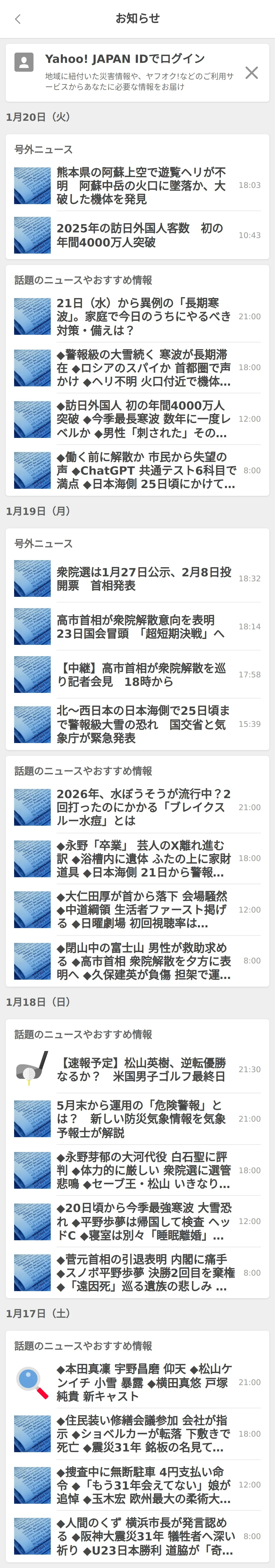Viewport: 275px width, 1568px height.
Task: Open 【速報予定】松山英樹 golf item
Action: click(143, 1070)
